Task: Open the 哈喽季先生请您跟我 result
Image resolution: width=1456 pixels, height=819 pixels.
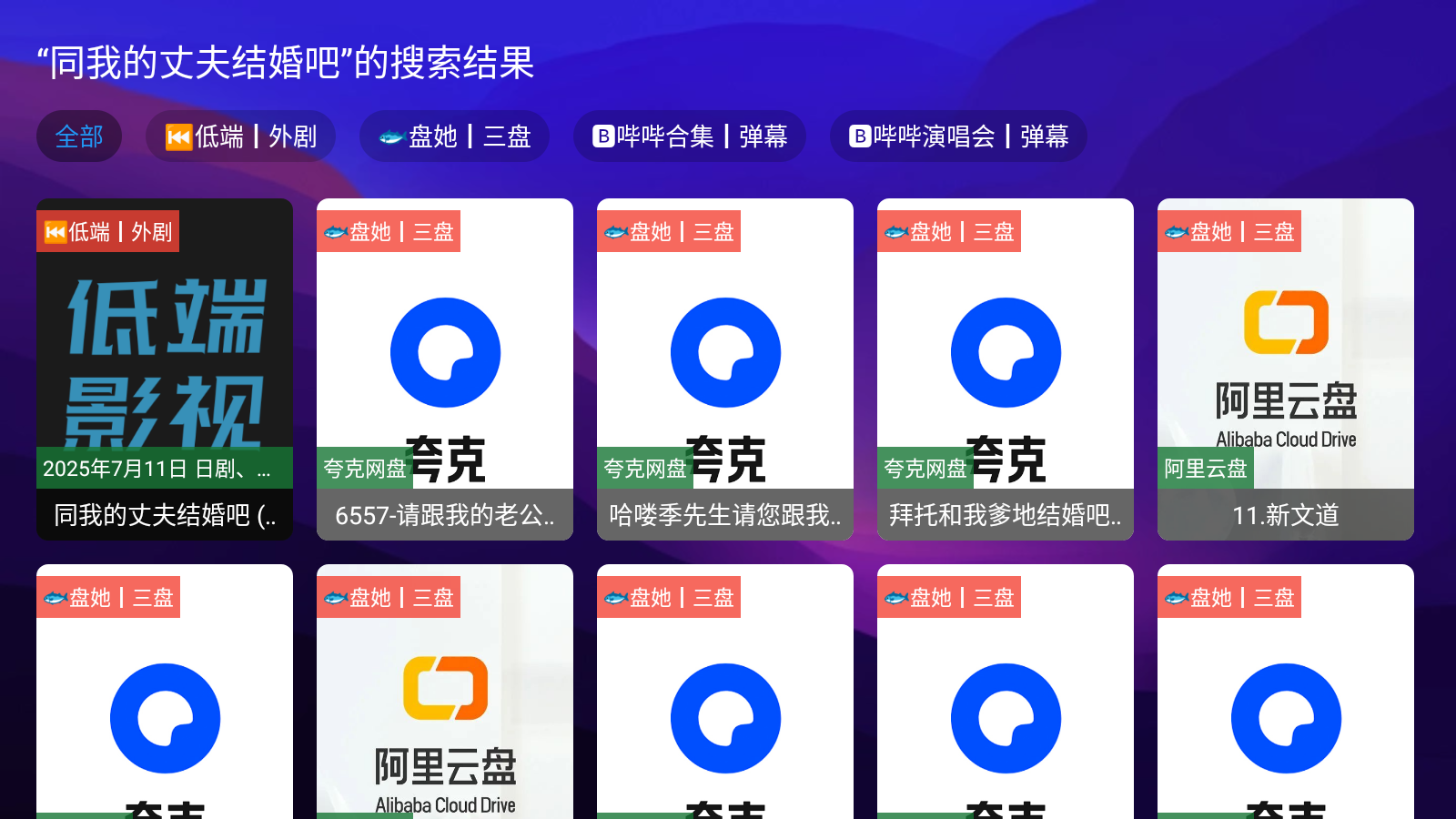Action: (725, 369)
